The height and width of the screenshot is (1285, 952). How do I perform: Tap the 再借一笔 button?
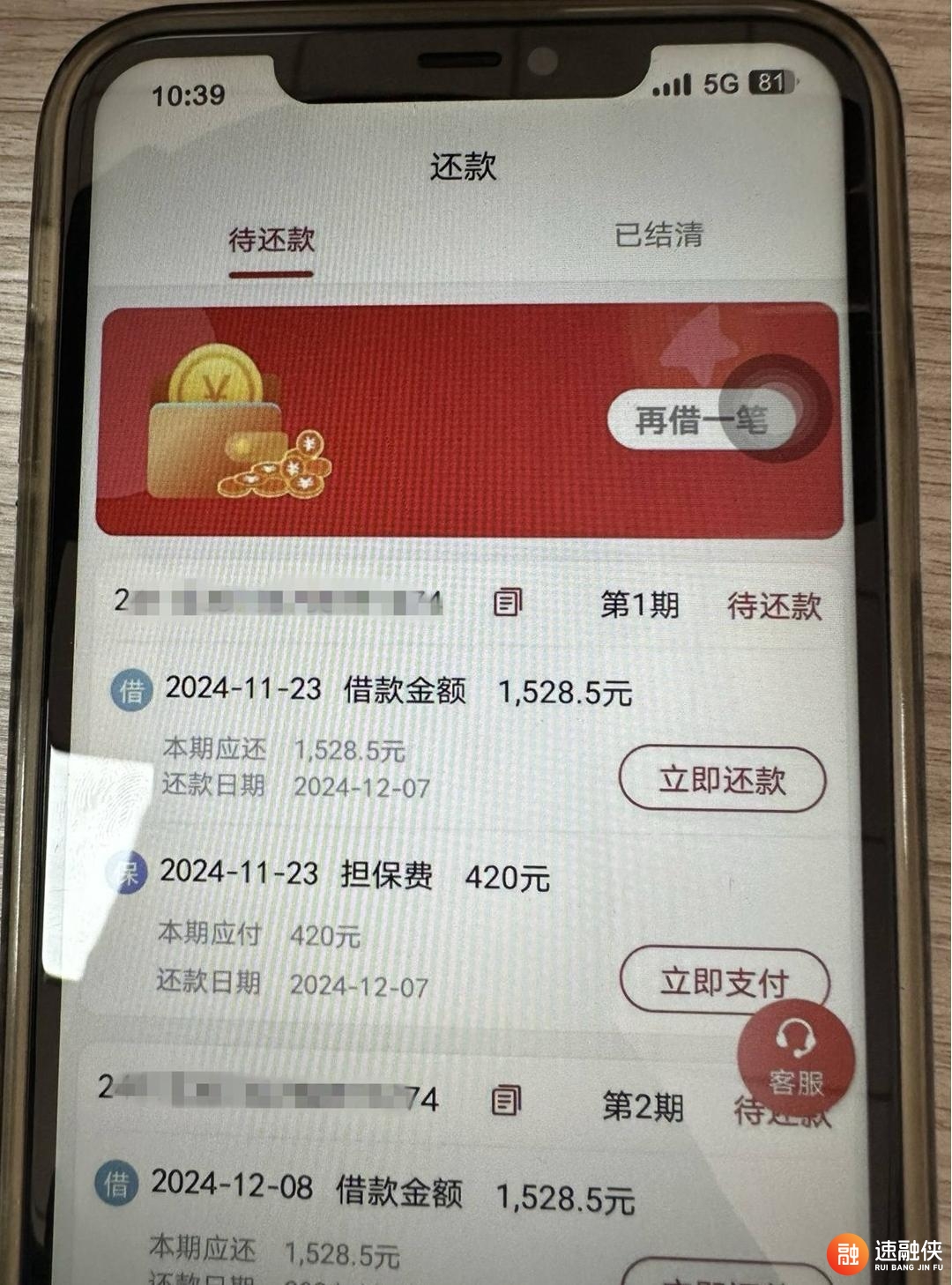click(701, 420)
